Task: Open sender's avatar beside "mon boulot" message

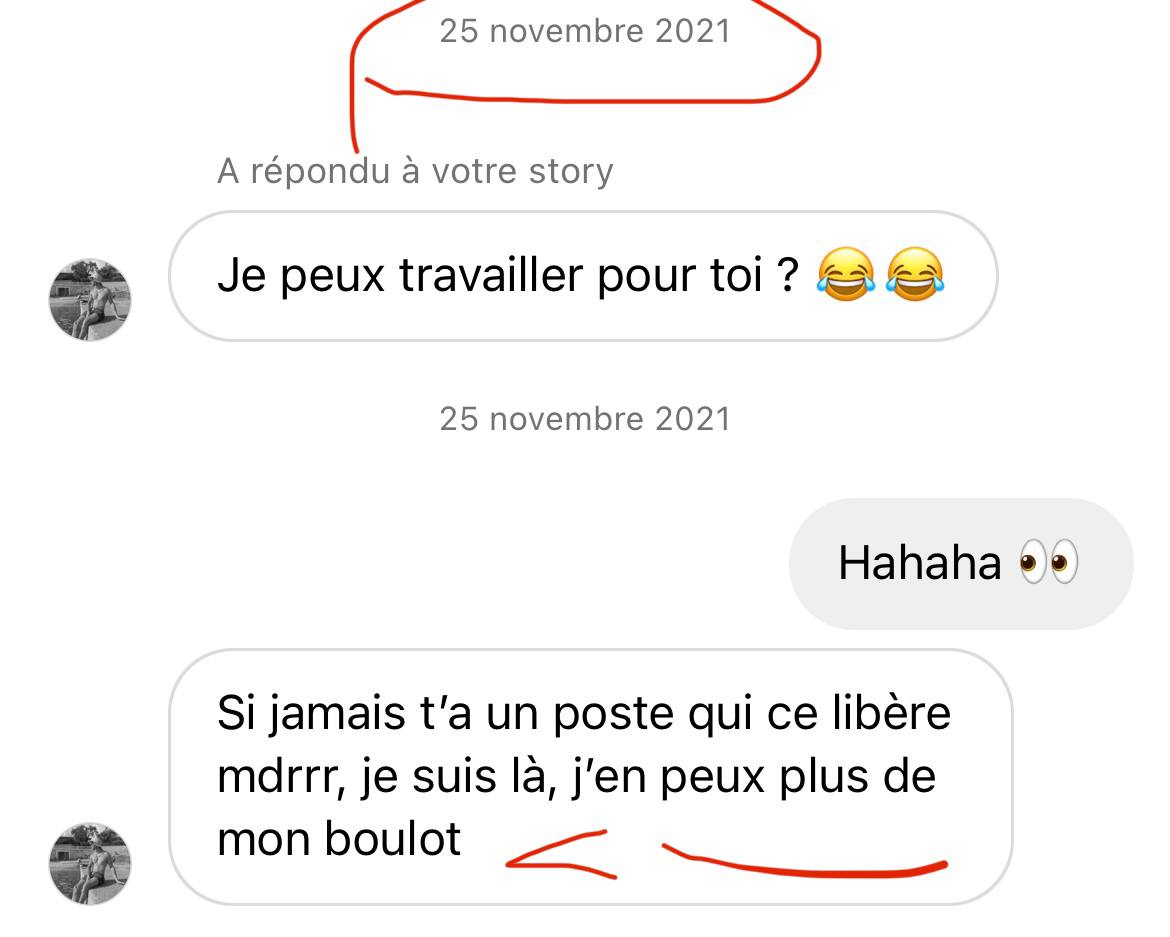Action: (x=90, y=864)
